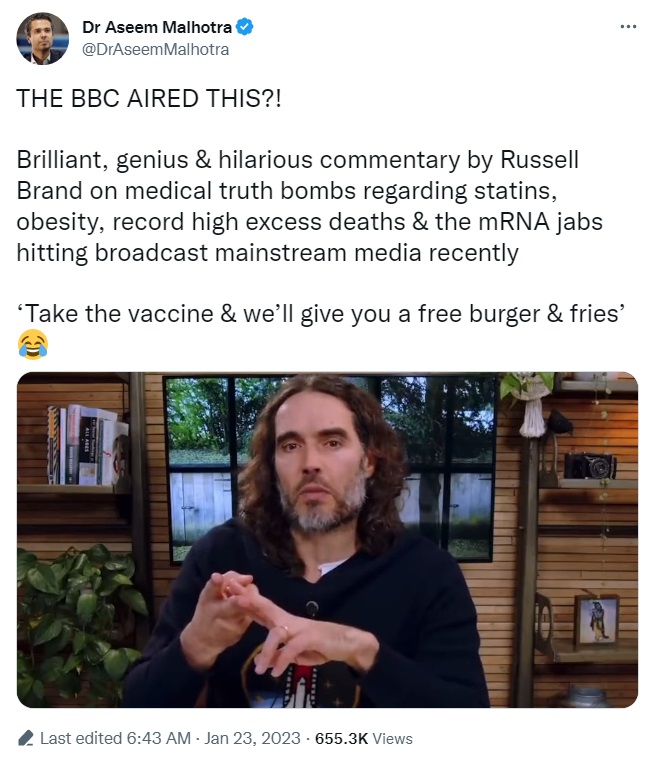Open the @DrAseemMalhotra handle link
Viewport: 653px width, 766px height.
tap(155, 49)
